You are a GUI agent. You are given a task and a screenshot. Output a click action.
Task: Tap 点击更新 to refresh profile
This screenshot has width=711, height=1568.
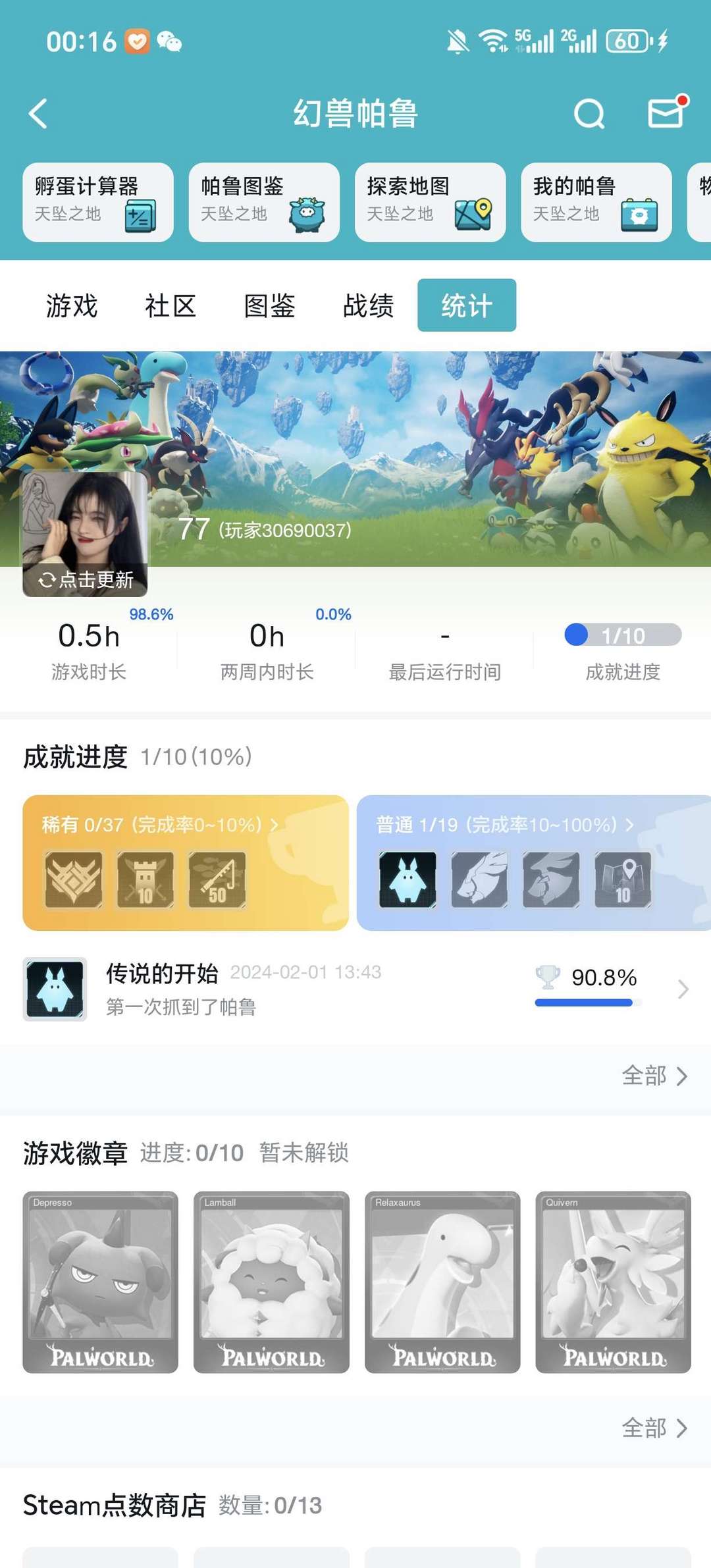pos(86,580)
